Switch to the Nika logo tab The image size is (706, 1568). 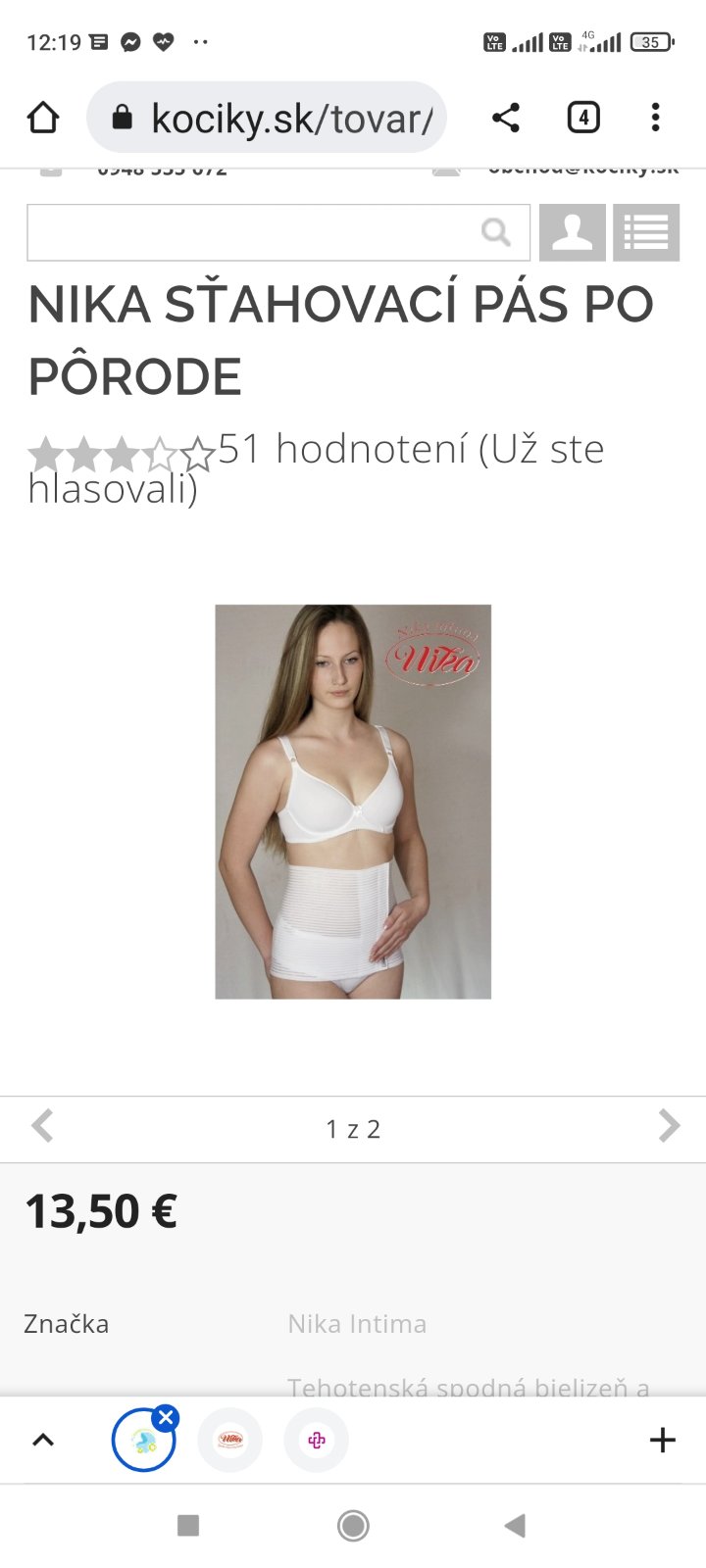click(x=230, y=1440)
